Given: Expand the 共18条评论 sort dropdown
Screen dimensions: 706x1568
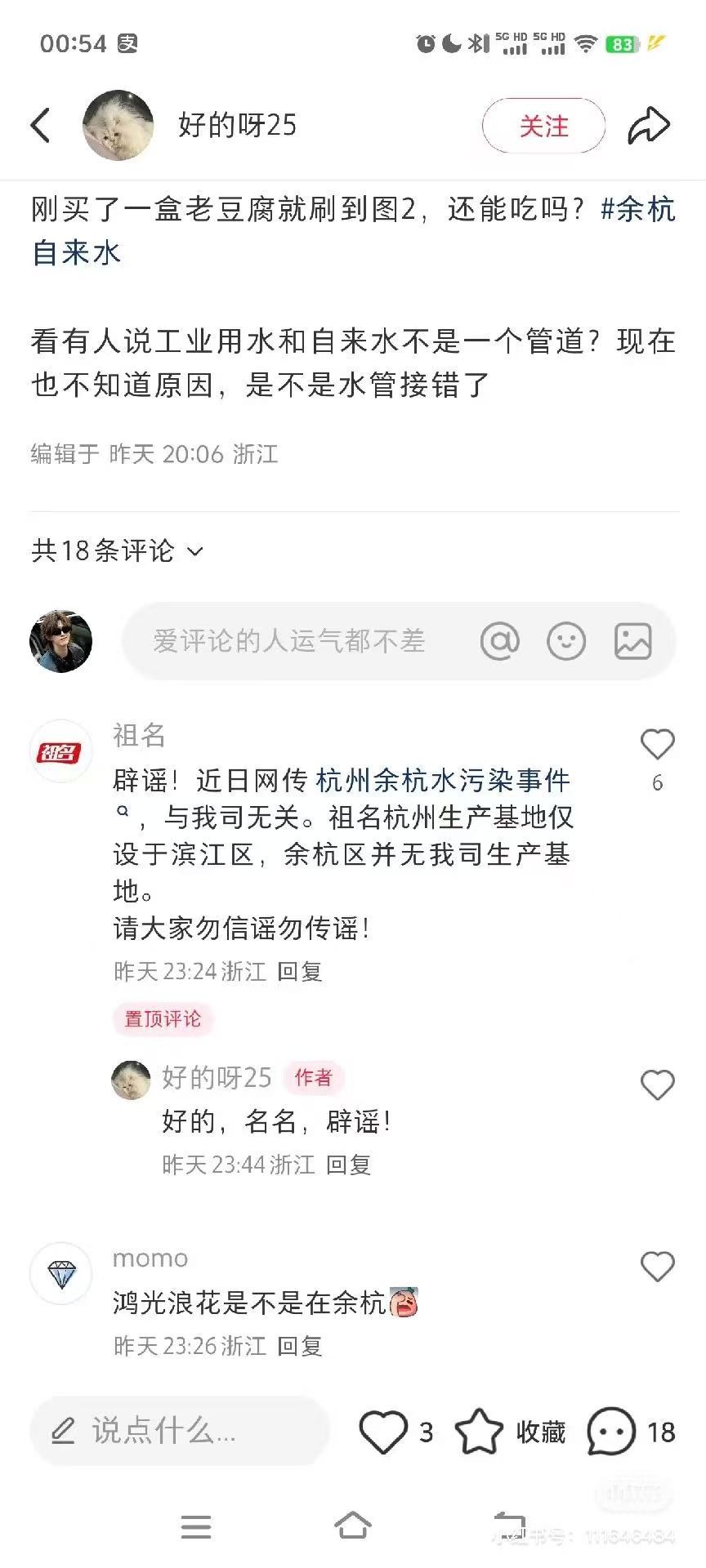Looking at the screenshot, I should pyautogui.click(x=118, y=551).
